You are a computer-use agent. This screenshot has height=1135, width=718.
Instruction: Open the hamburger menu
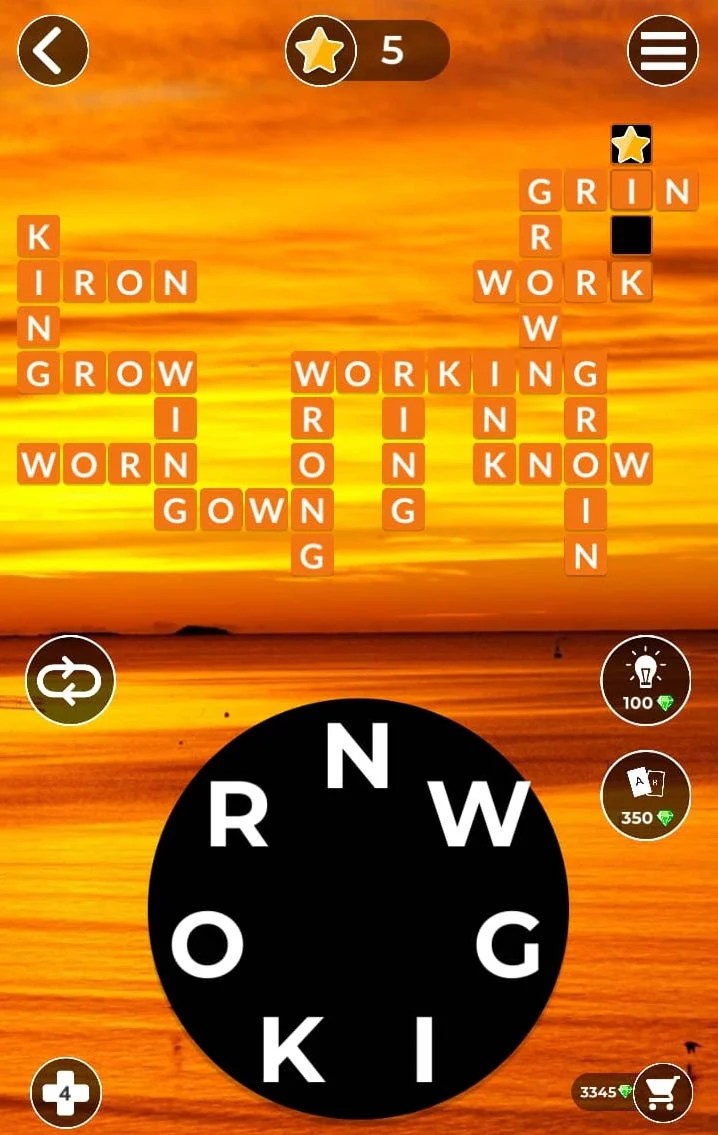(x=662, y=50)
